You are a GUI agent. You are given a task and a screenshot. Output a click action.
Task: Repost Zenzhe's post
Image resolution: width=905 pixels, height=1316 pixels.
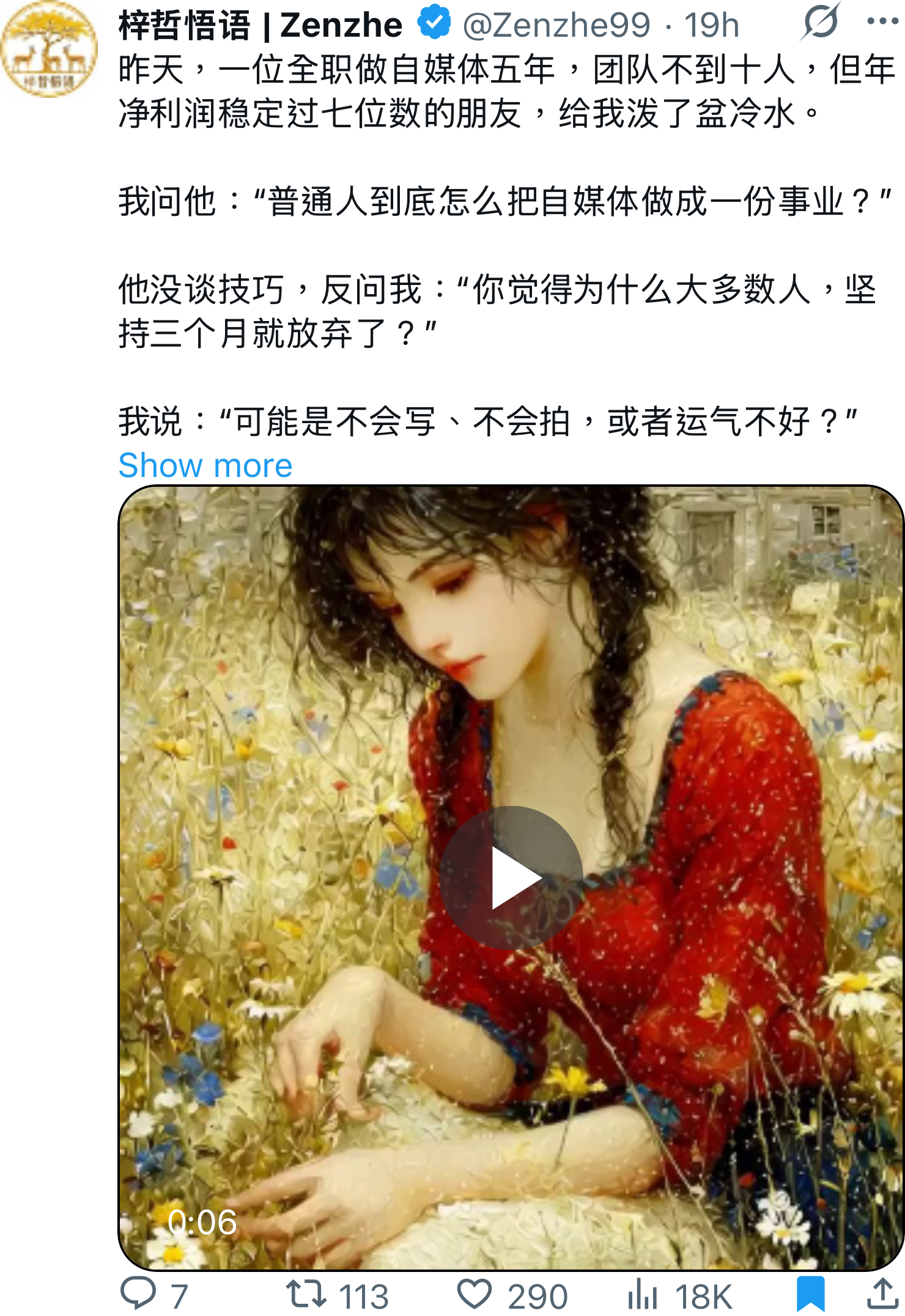pos(306,1293)
